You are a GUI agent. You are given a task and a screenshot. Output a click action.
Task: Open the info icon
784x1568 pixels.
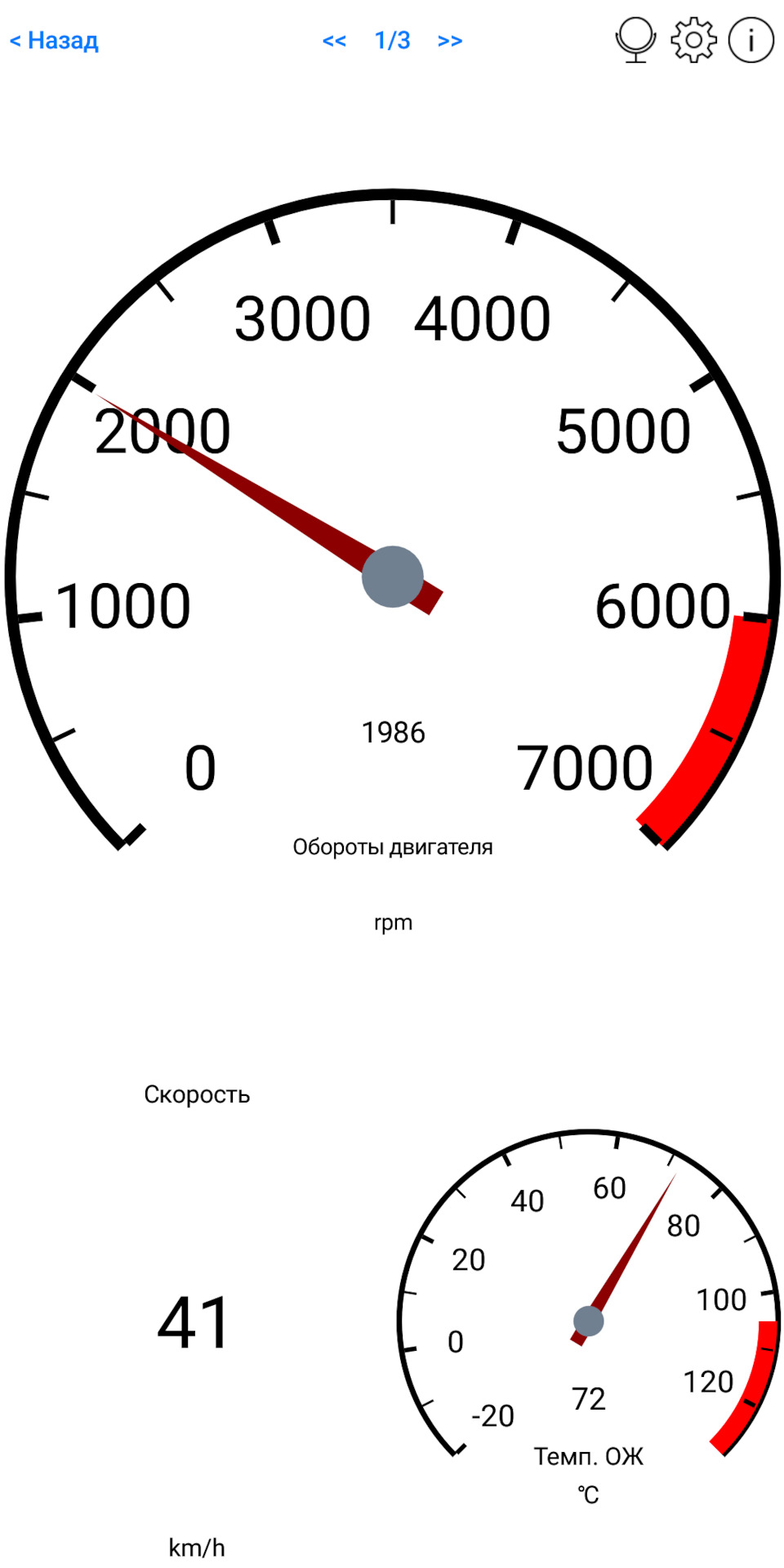tap(751, 40)
